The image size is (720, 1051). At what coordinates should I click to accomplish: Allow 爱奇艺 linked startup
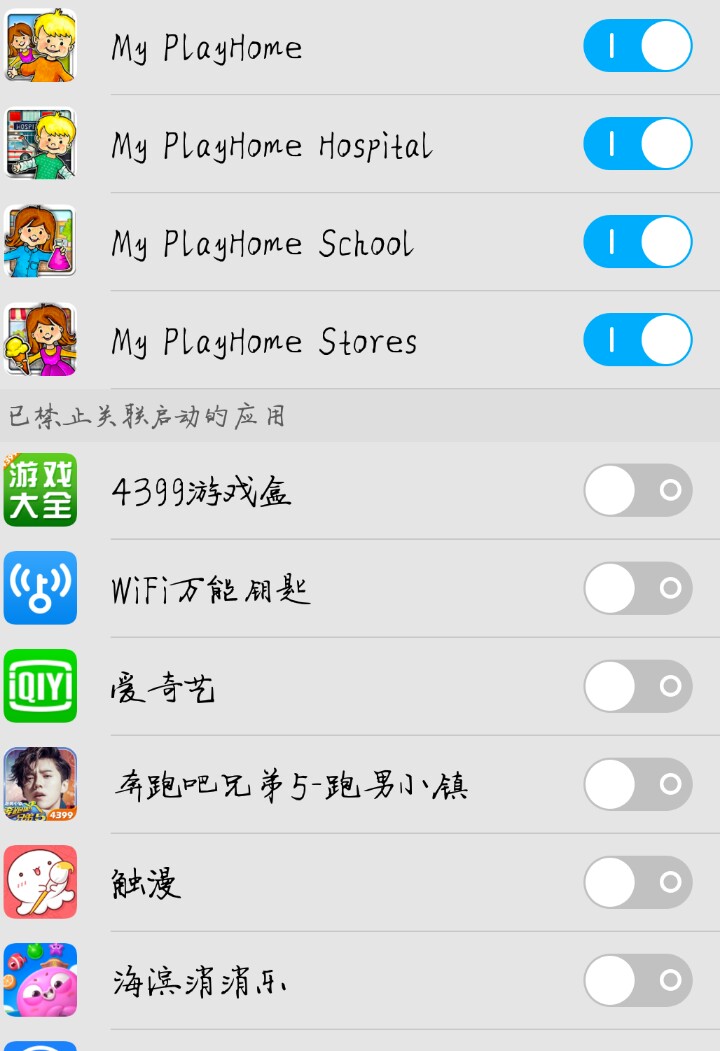coord(638,686)
